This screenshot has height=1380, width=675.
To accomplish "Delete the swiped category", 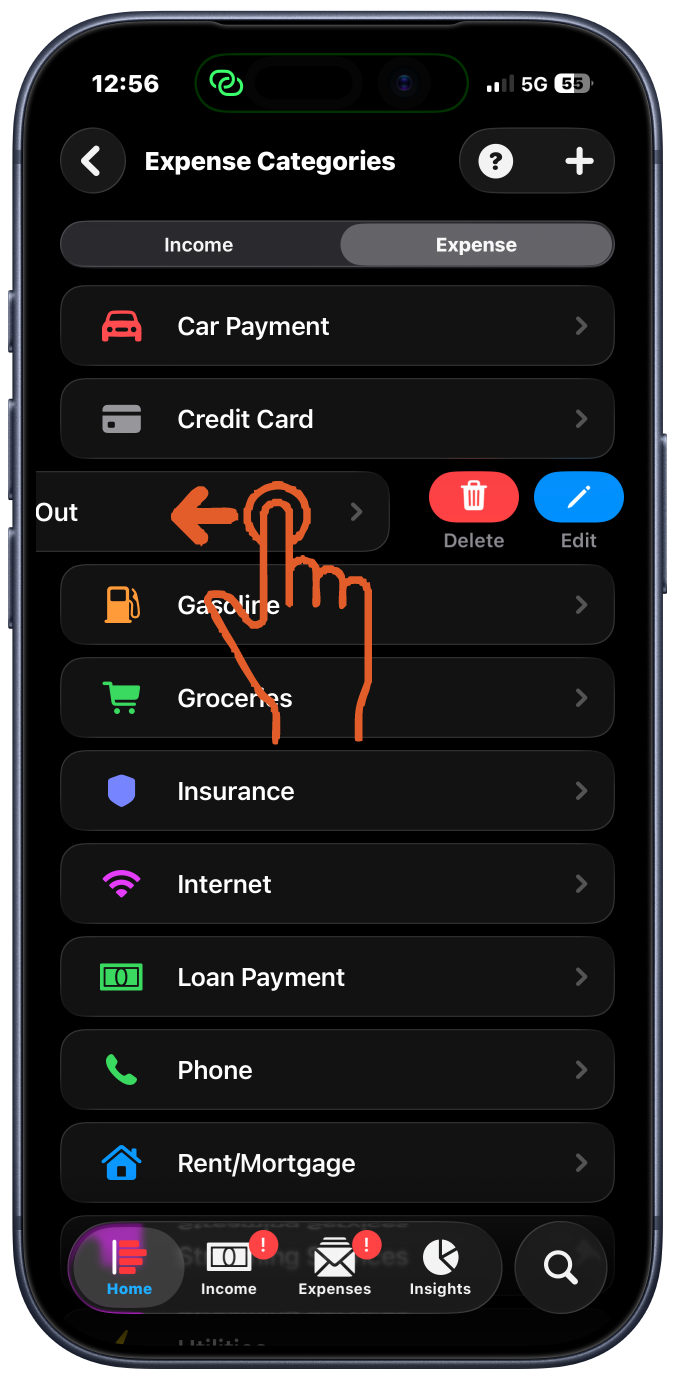I will [x=474, y=497].
